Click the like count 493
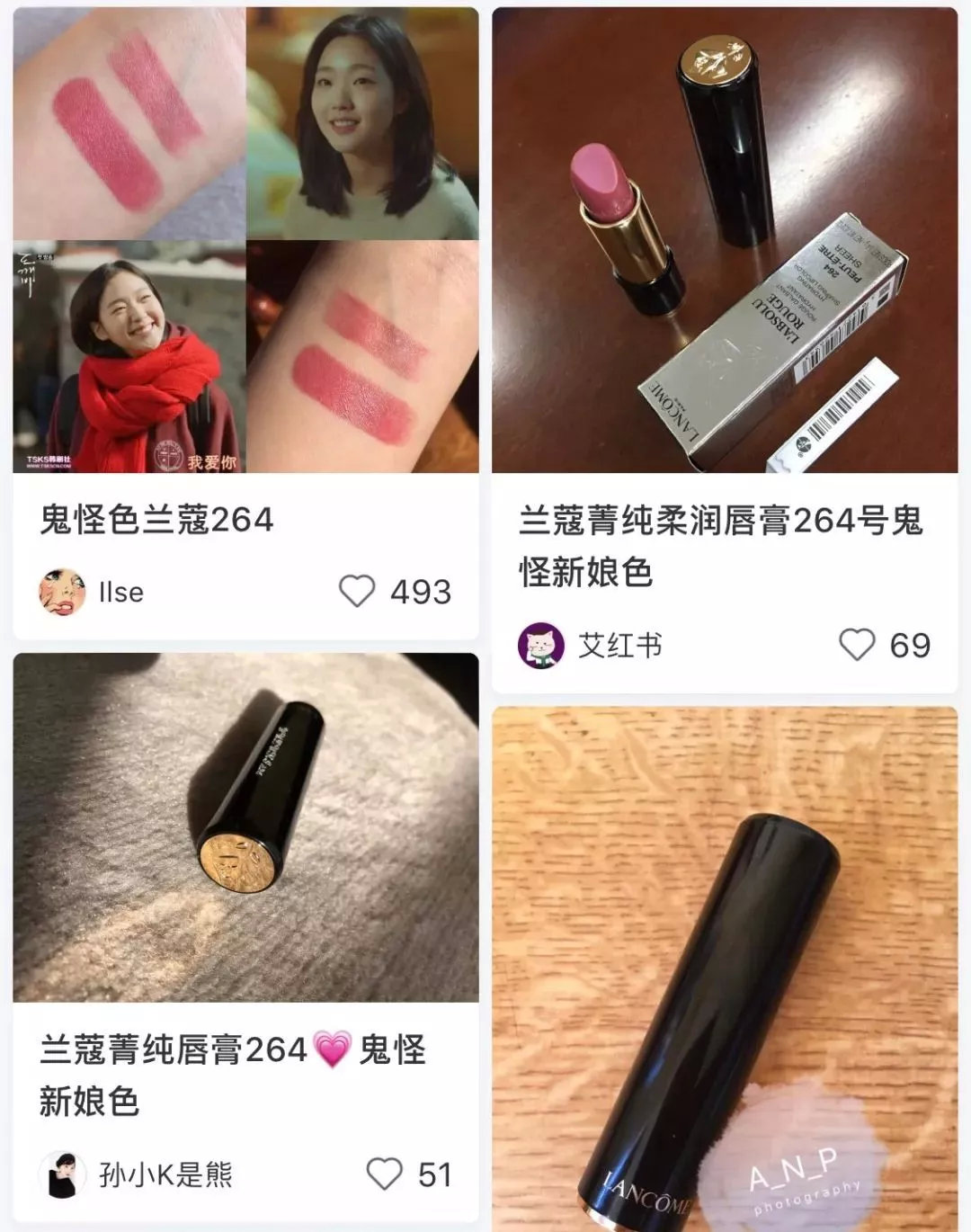This screenshot has width=971, height=1232. [x=421, y=591]
